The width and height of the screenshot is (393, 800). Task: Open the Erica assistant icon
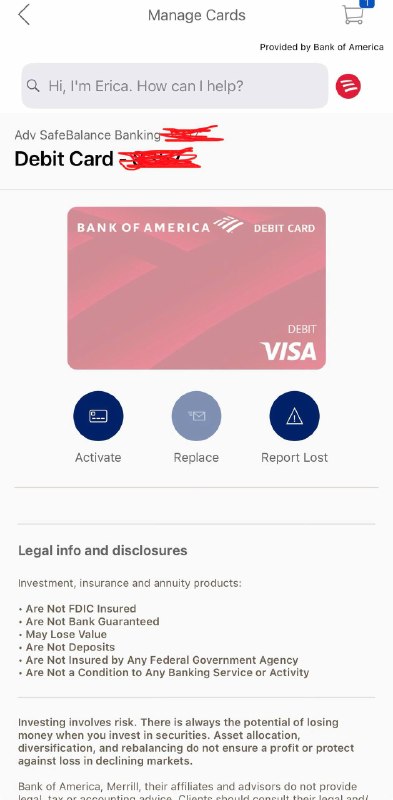[x=348, y=86]
